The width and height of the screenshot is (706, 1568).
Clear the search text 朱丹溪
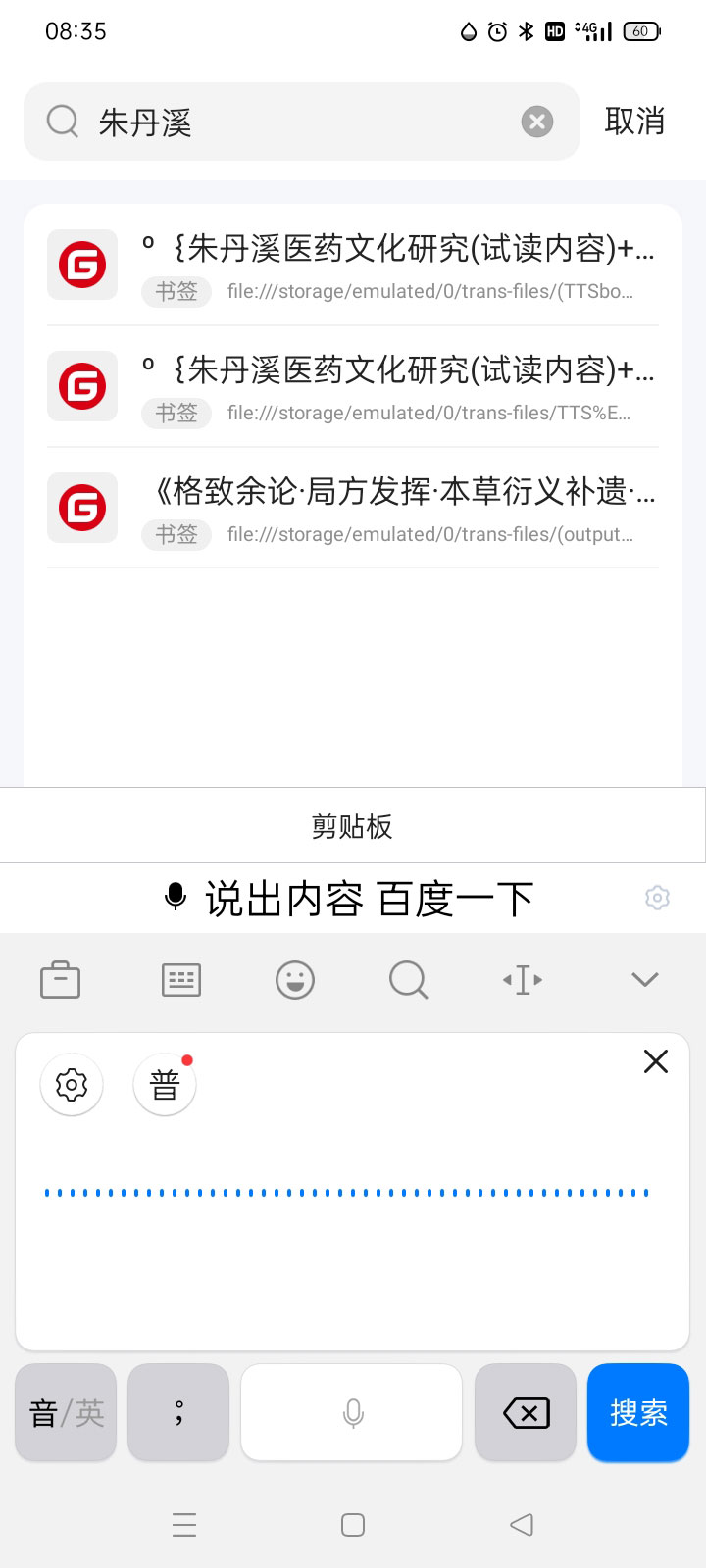536,122
